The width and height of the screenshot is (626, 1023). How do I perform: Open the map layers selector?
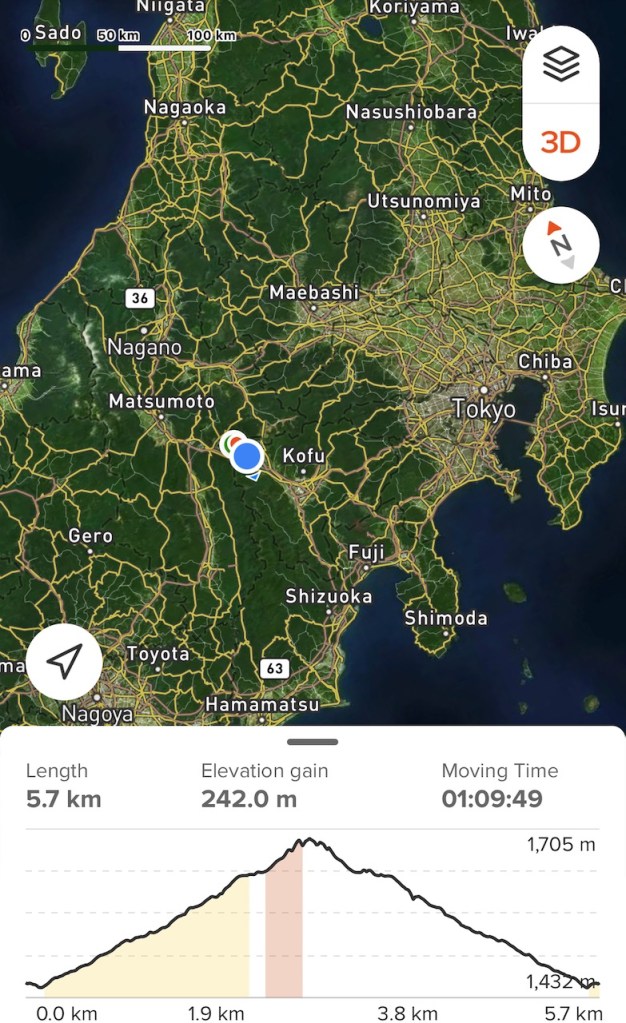[561, 66]
